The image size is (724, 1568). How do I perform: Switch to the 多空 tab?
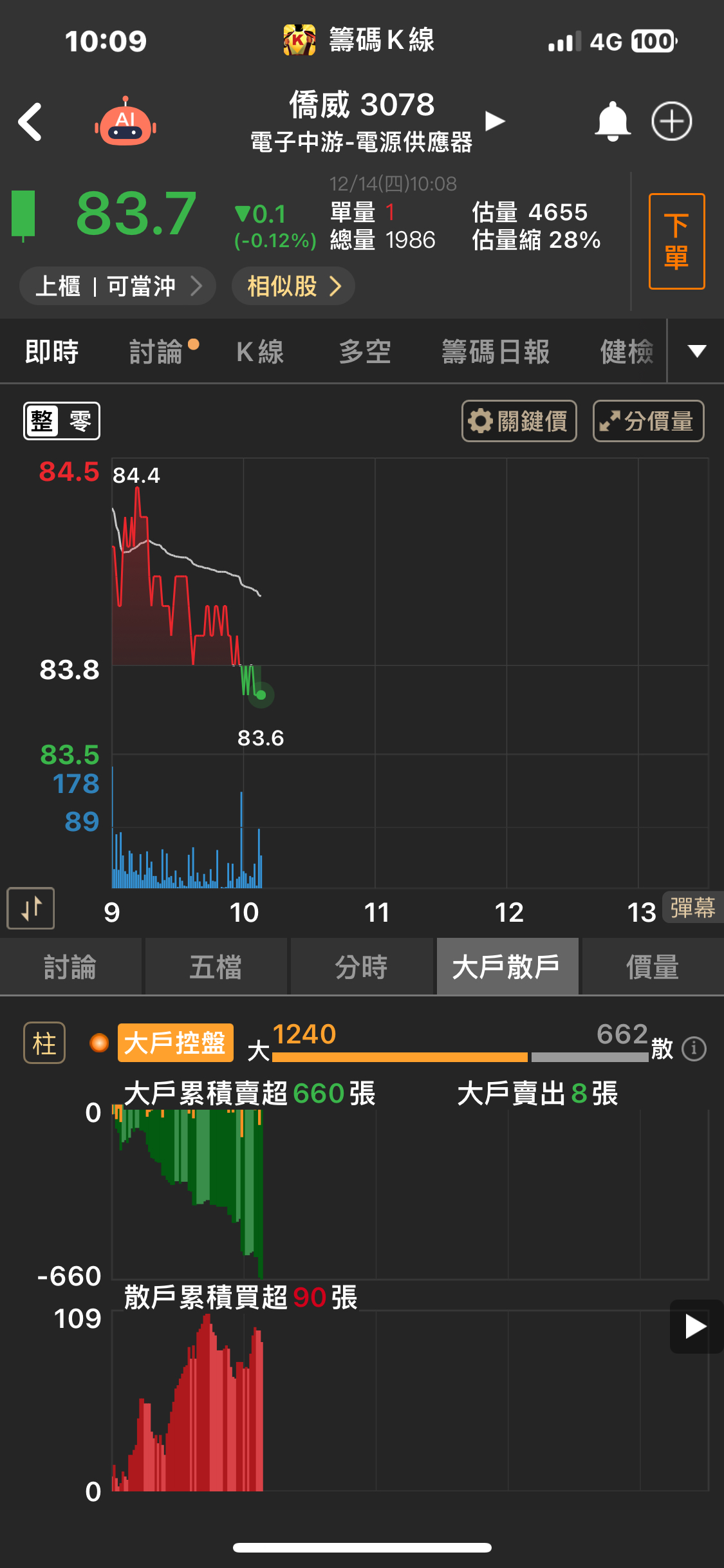[x=365, y=352]
